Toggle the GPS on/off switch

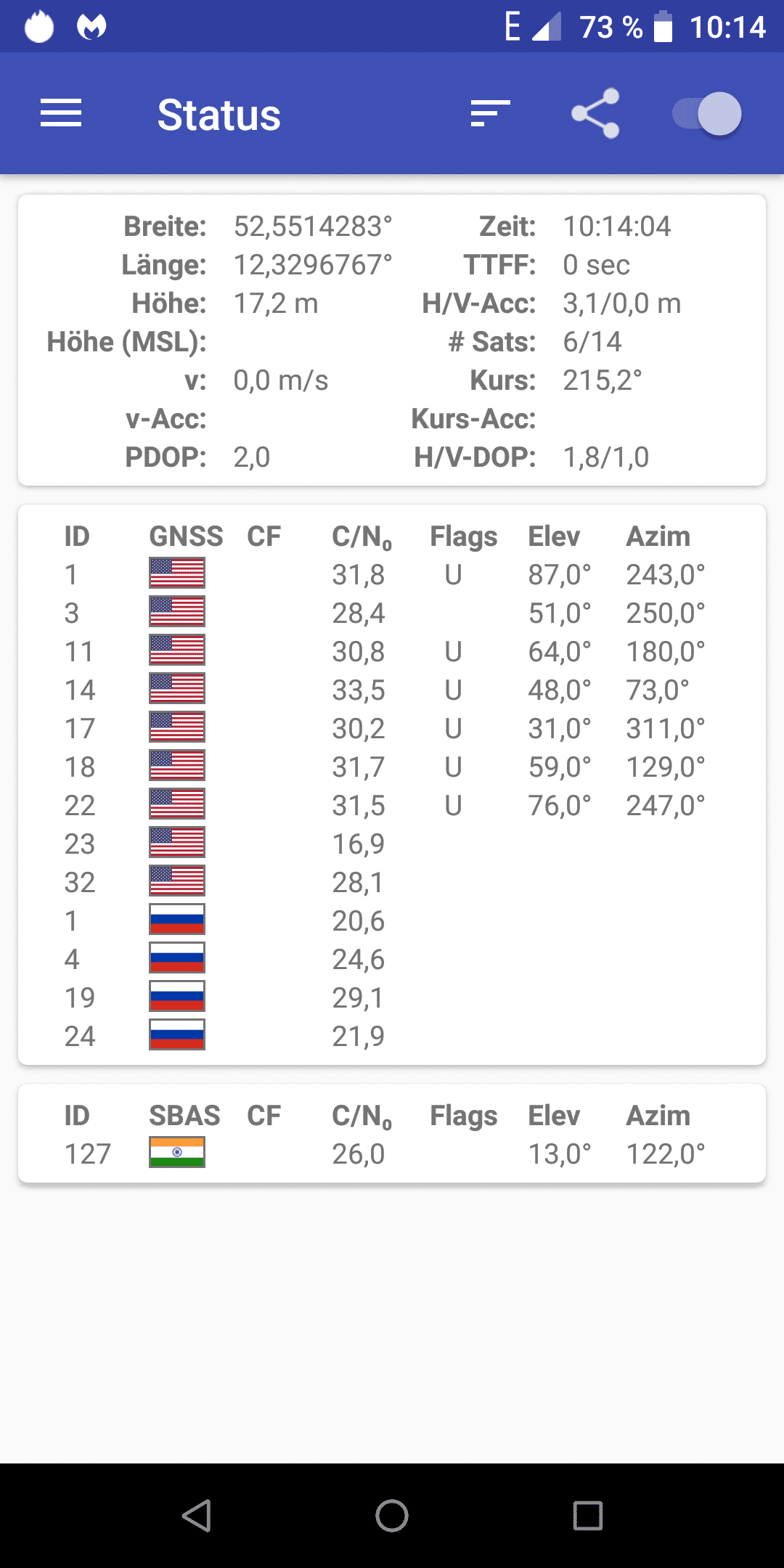click(707, 114)
